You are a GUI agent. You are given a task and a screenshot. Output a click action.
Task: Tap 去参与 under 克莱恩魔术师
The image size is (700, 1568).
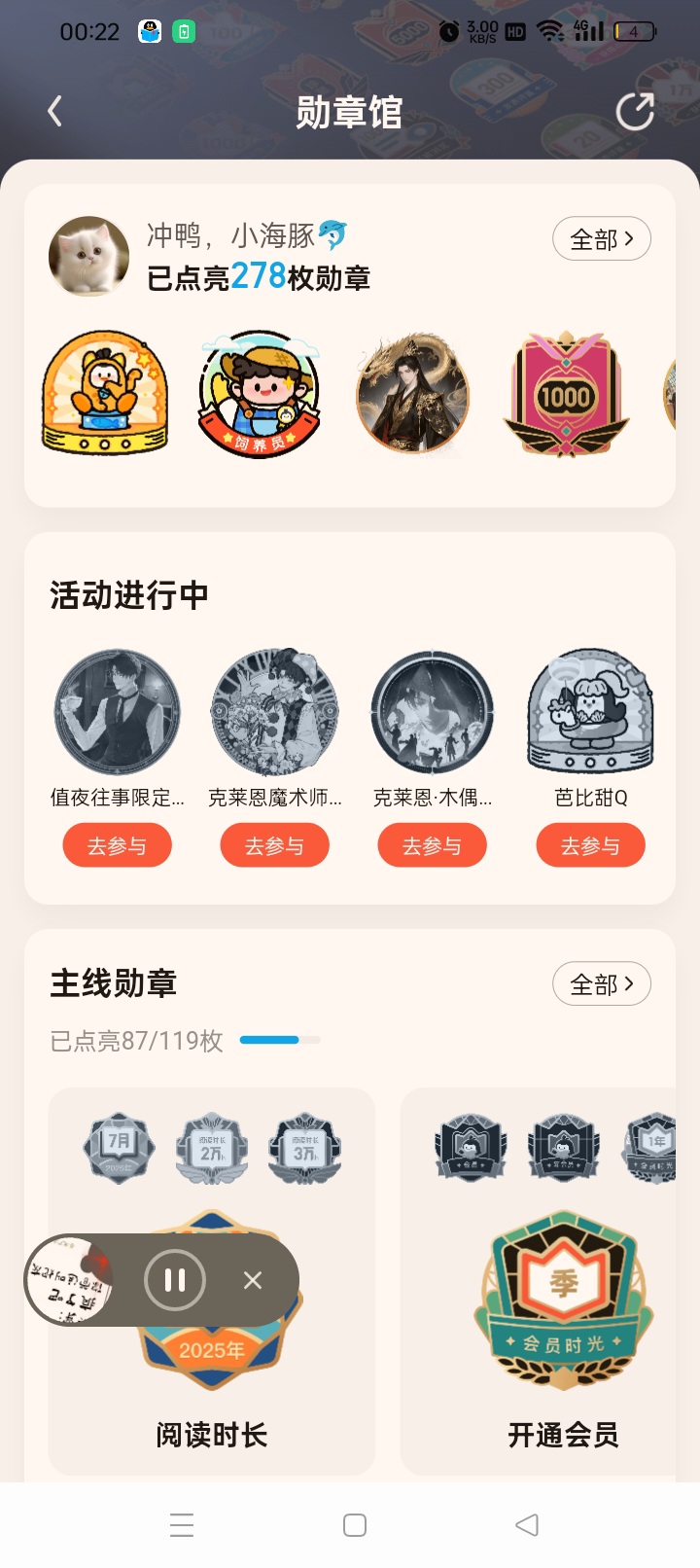pos(274,845)
